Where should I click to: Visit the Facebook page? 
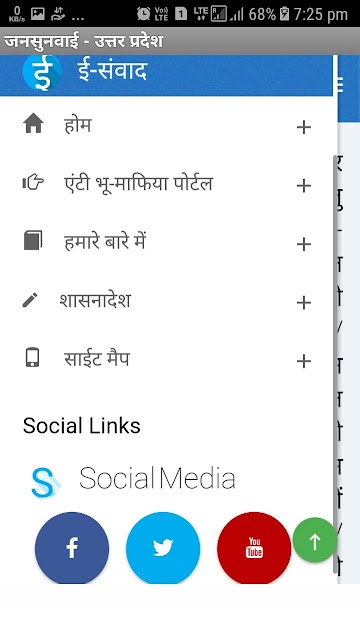click(x=72, y=548)
